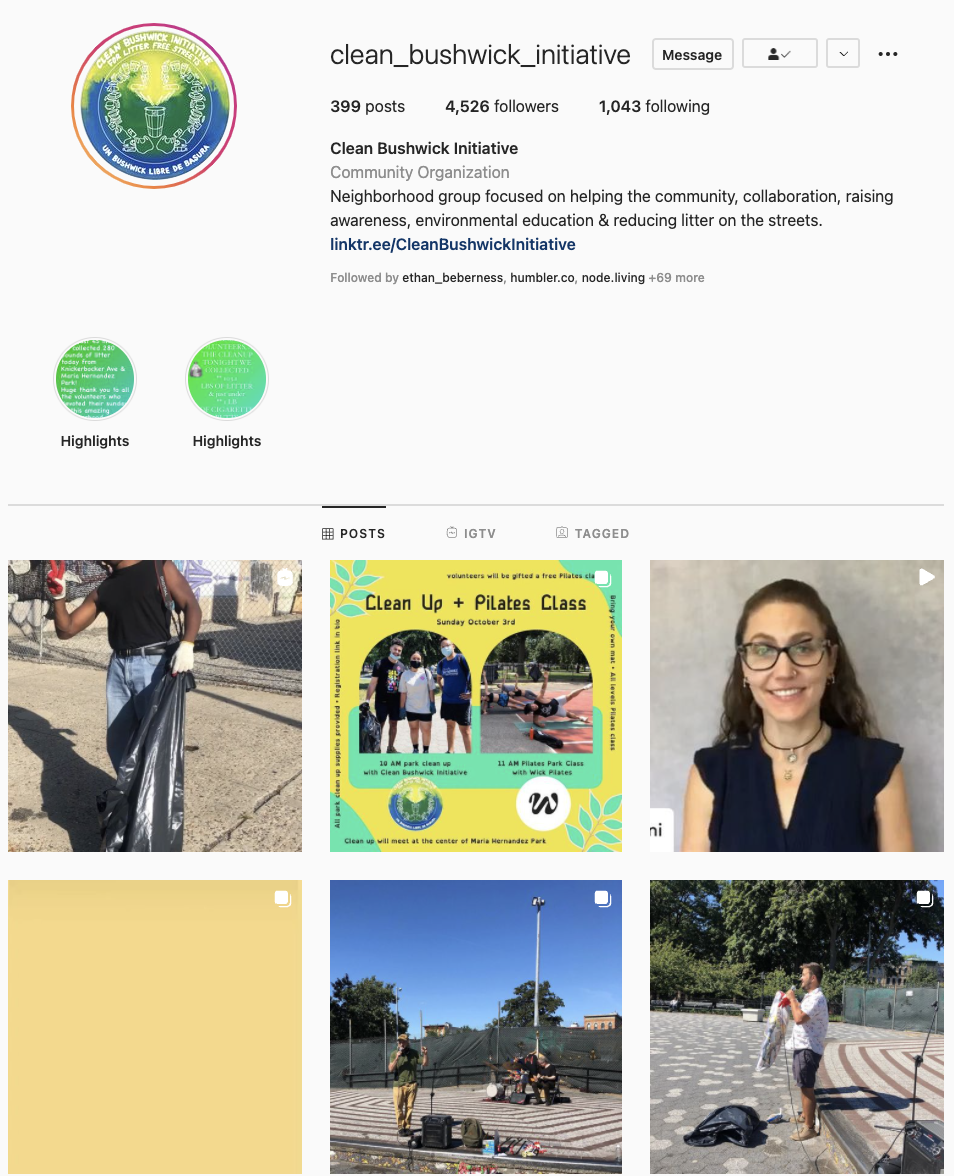Show the +69 more mutual followers

676,278
